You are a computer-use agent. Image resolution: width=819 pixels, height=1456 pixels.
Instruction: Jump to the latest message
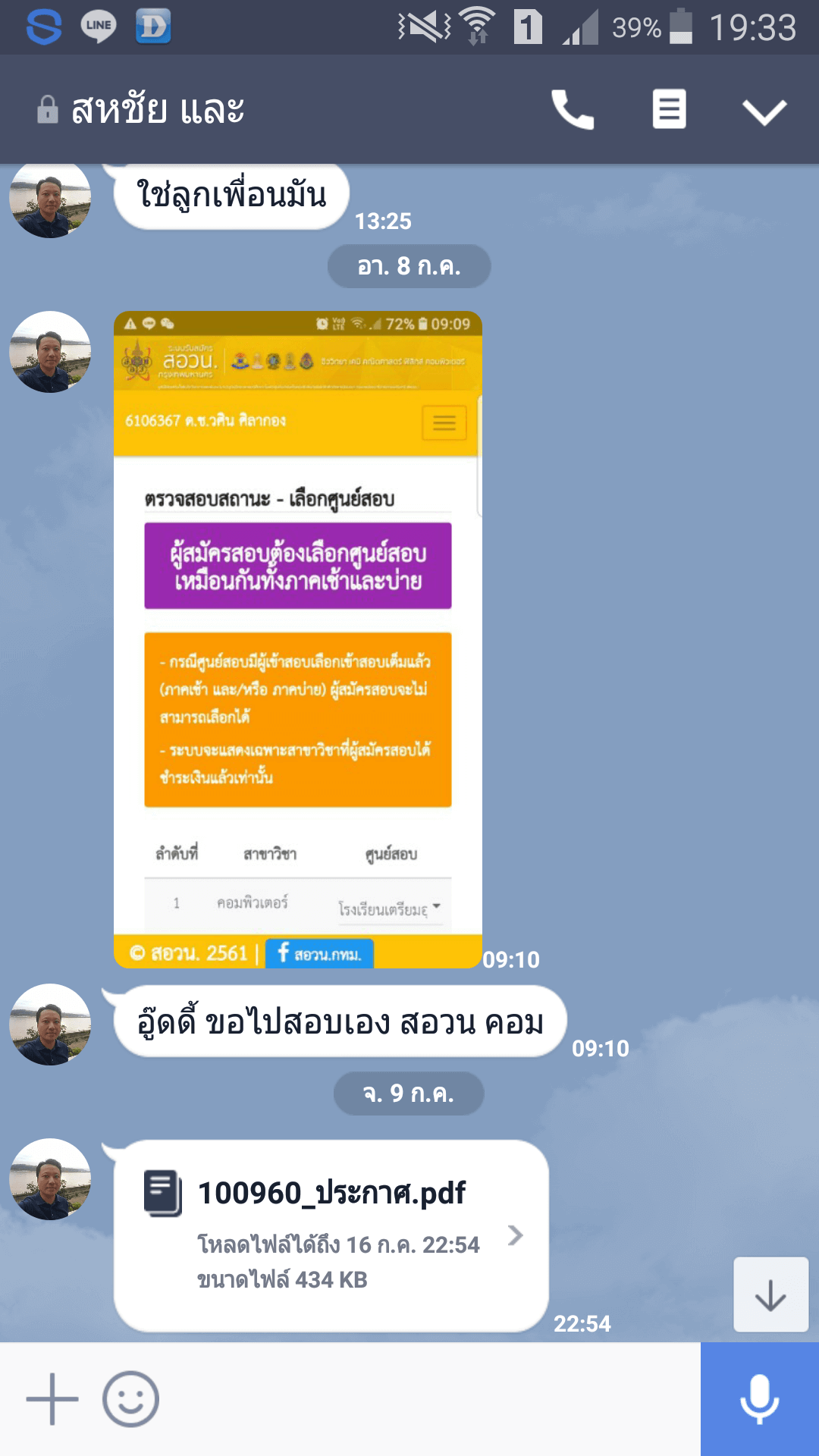coord(770,1294)
